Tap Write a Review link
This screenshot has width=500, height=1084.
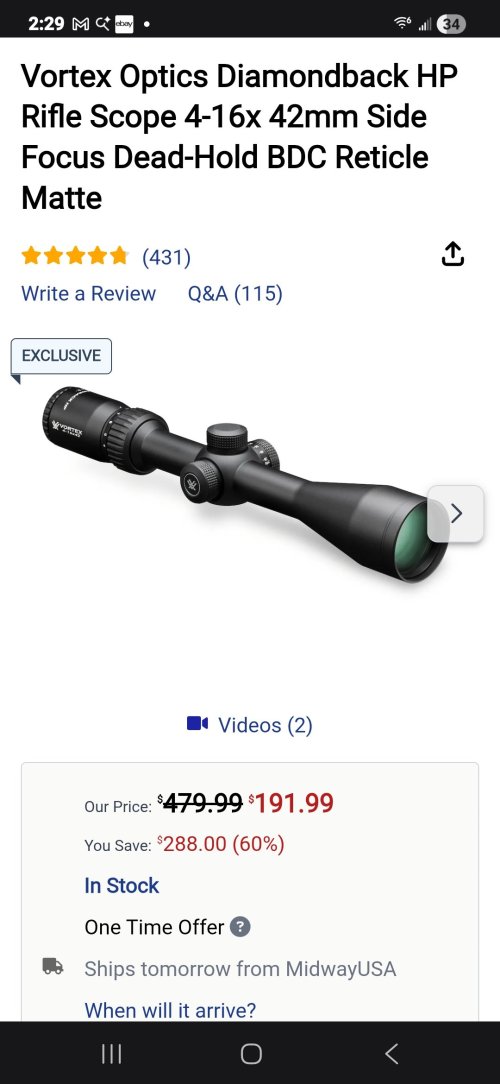click(89, 293)
